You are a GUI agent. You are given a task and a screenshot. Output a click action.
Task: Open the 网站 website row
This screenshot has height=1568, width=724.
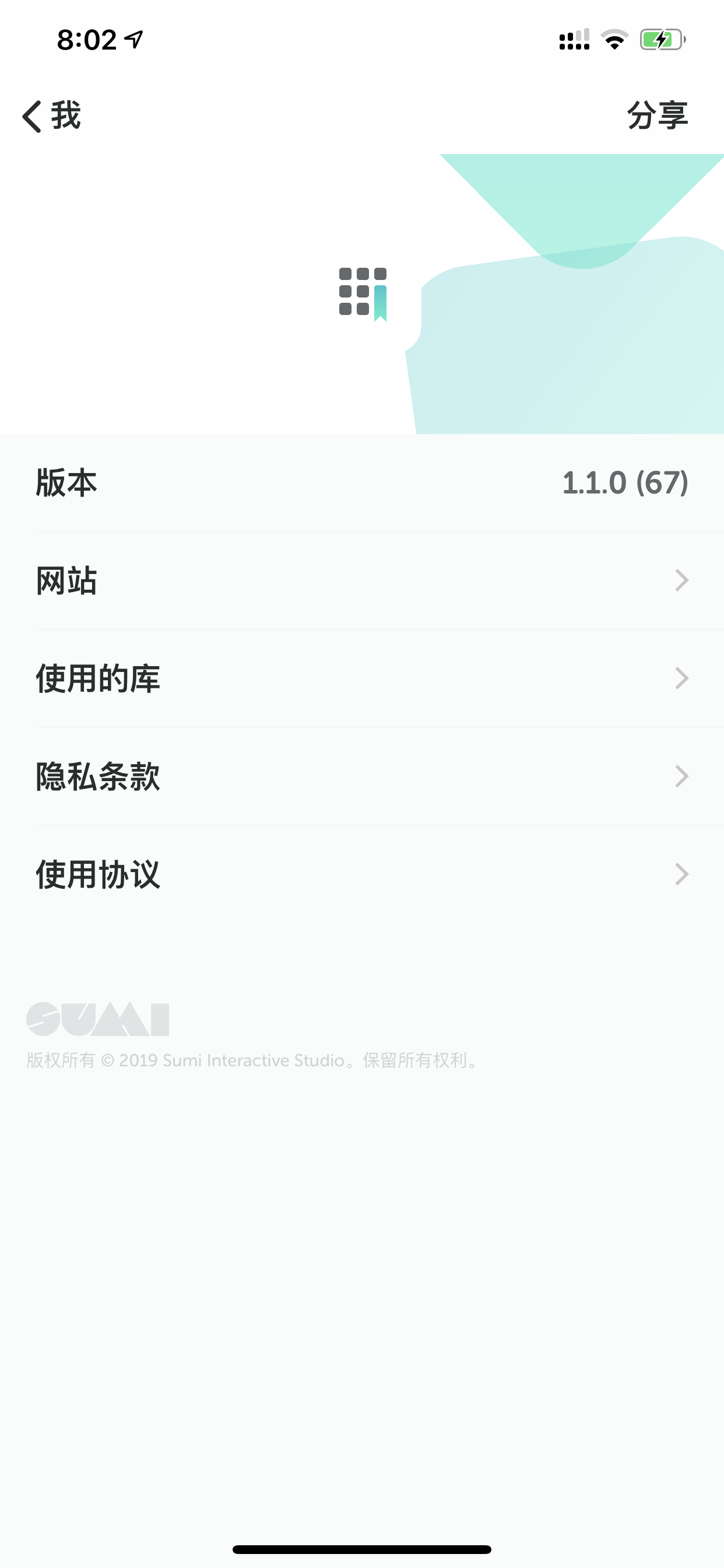click(362, 580)
